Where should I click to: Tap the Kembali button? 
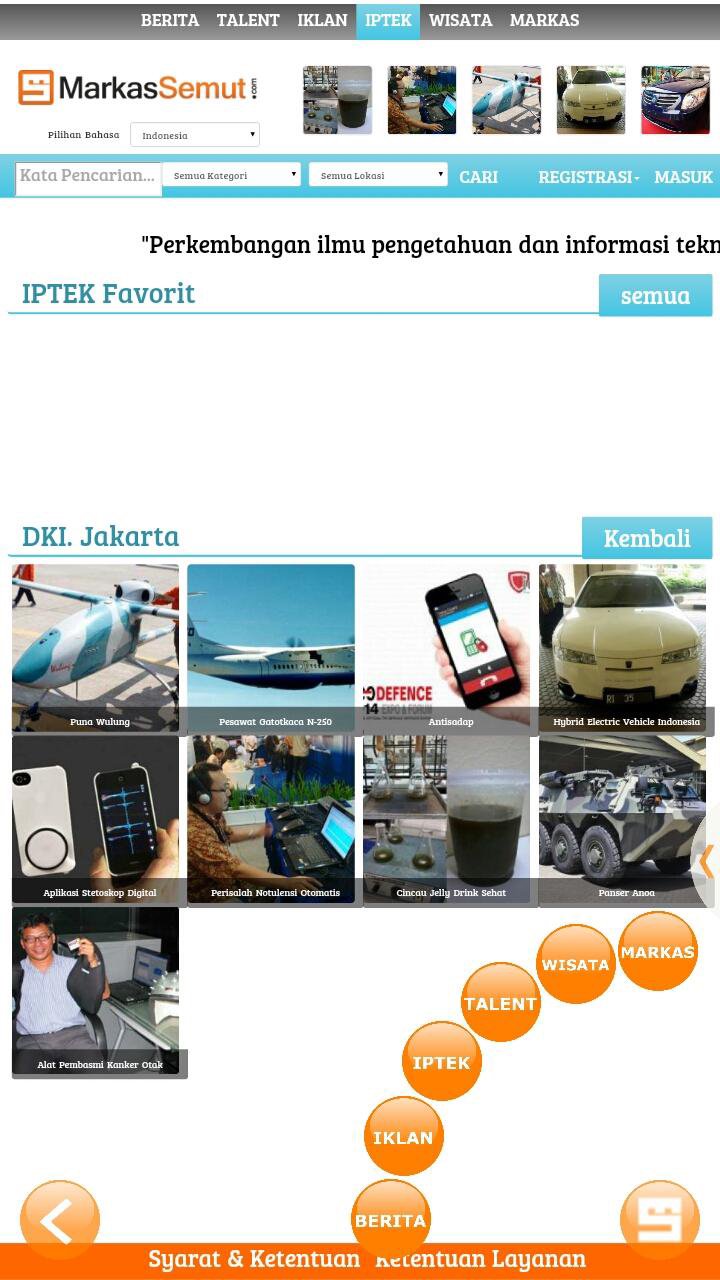647,538
